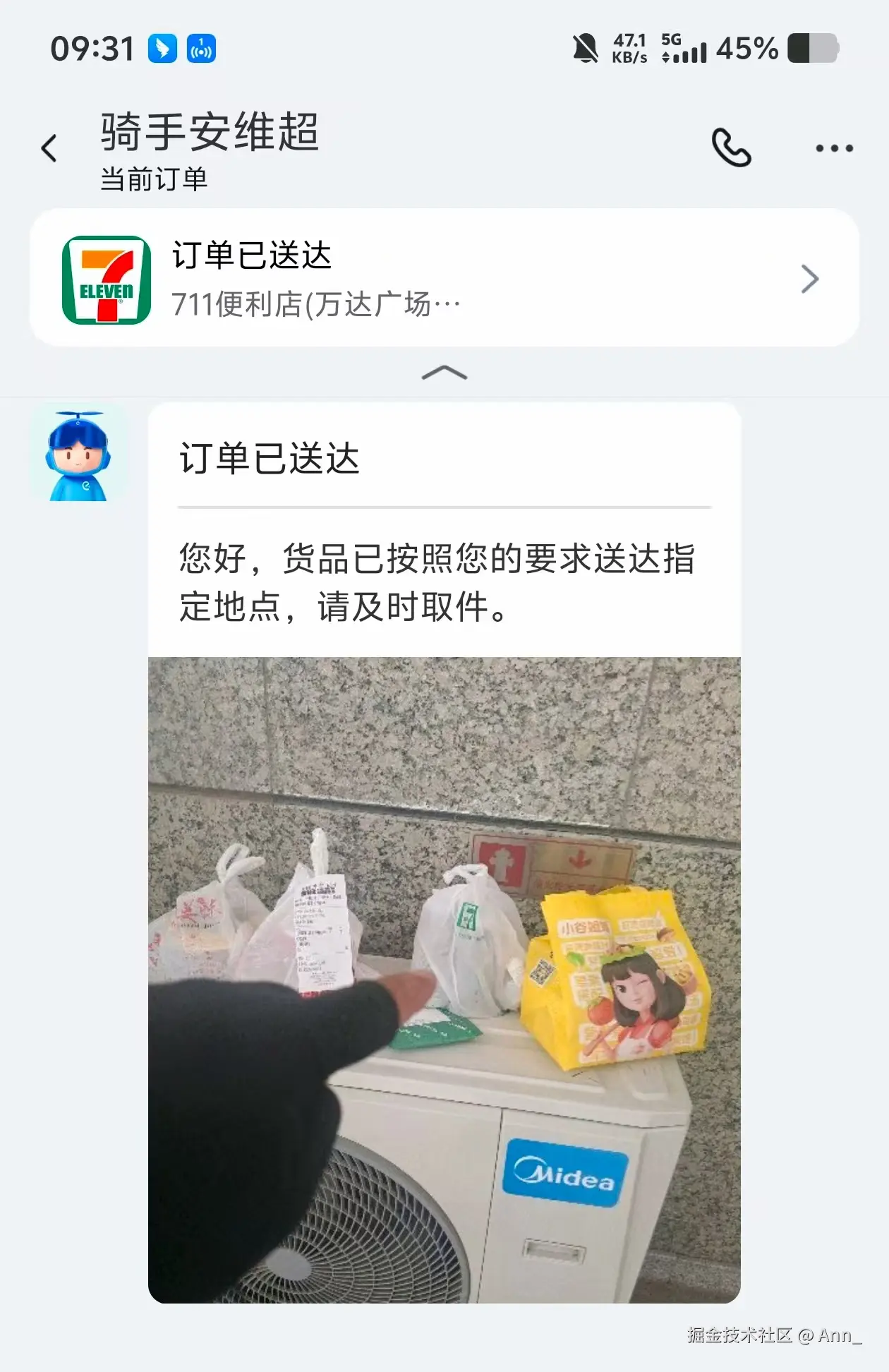This screenshot has height=1372, width=889.
Task: Tap the screen-broadcast icon in the status bar
Action: (200, 49)
